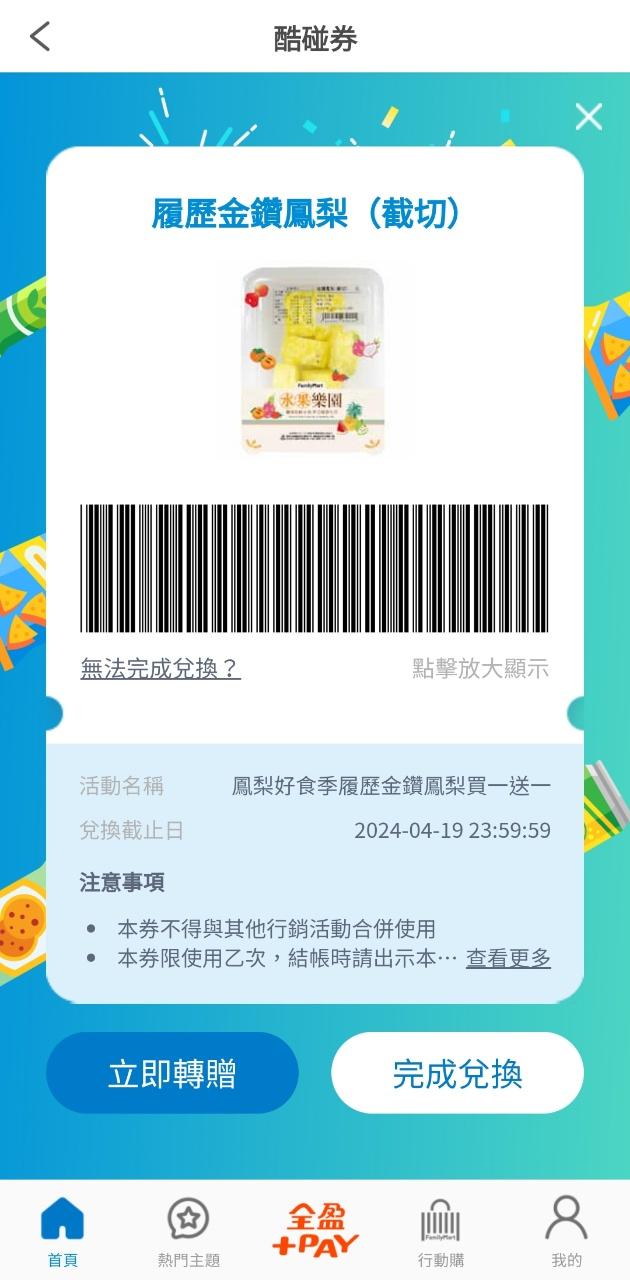Image resolution: width=630 pixels, height=1280 pixels.
Task: Expand notes with 查看更多
Action: pyautogui.click(x=508, y=958)
